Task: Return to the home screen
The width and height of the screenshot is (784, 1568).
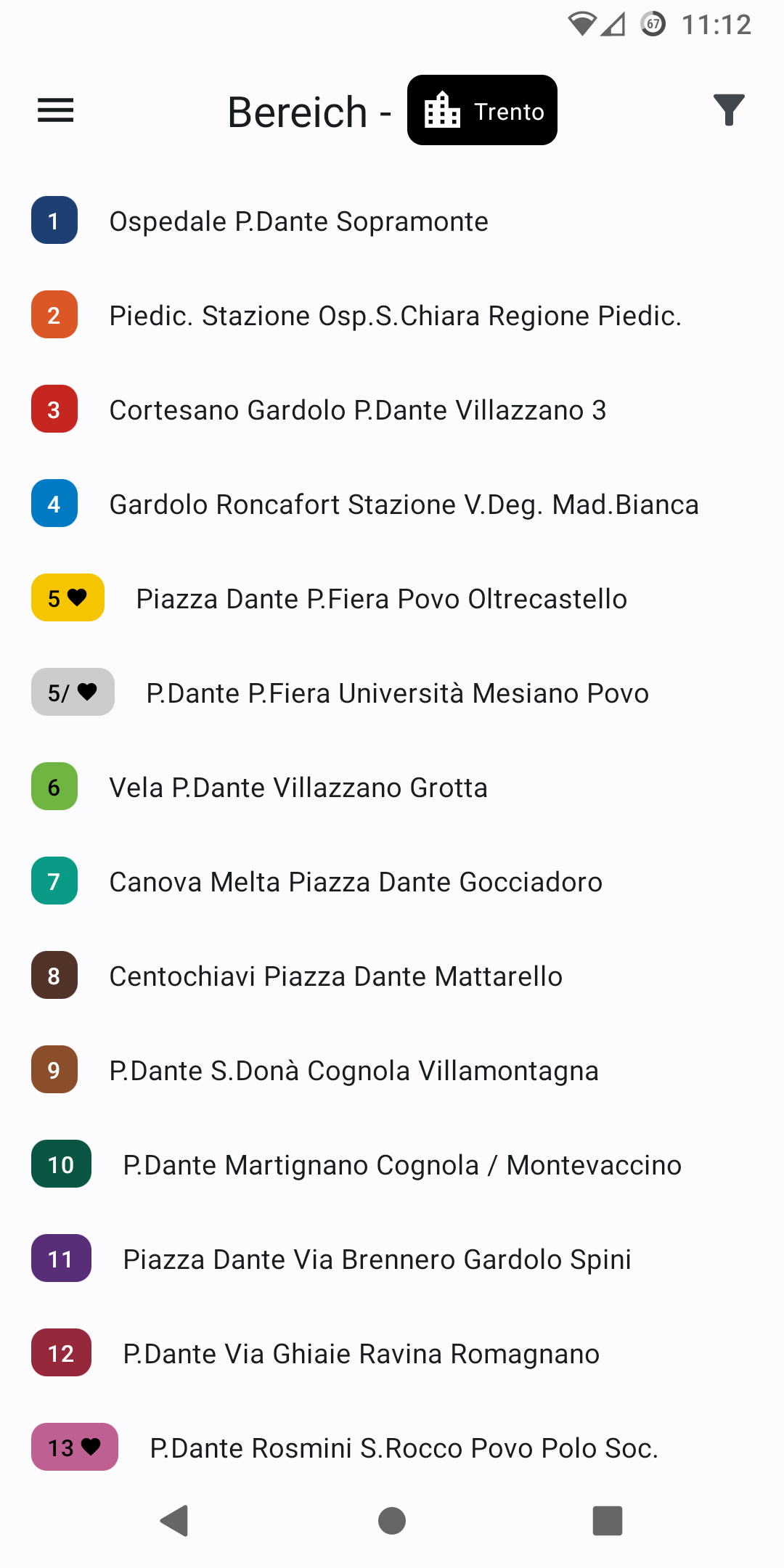Action: coord(392,1521)
